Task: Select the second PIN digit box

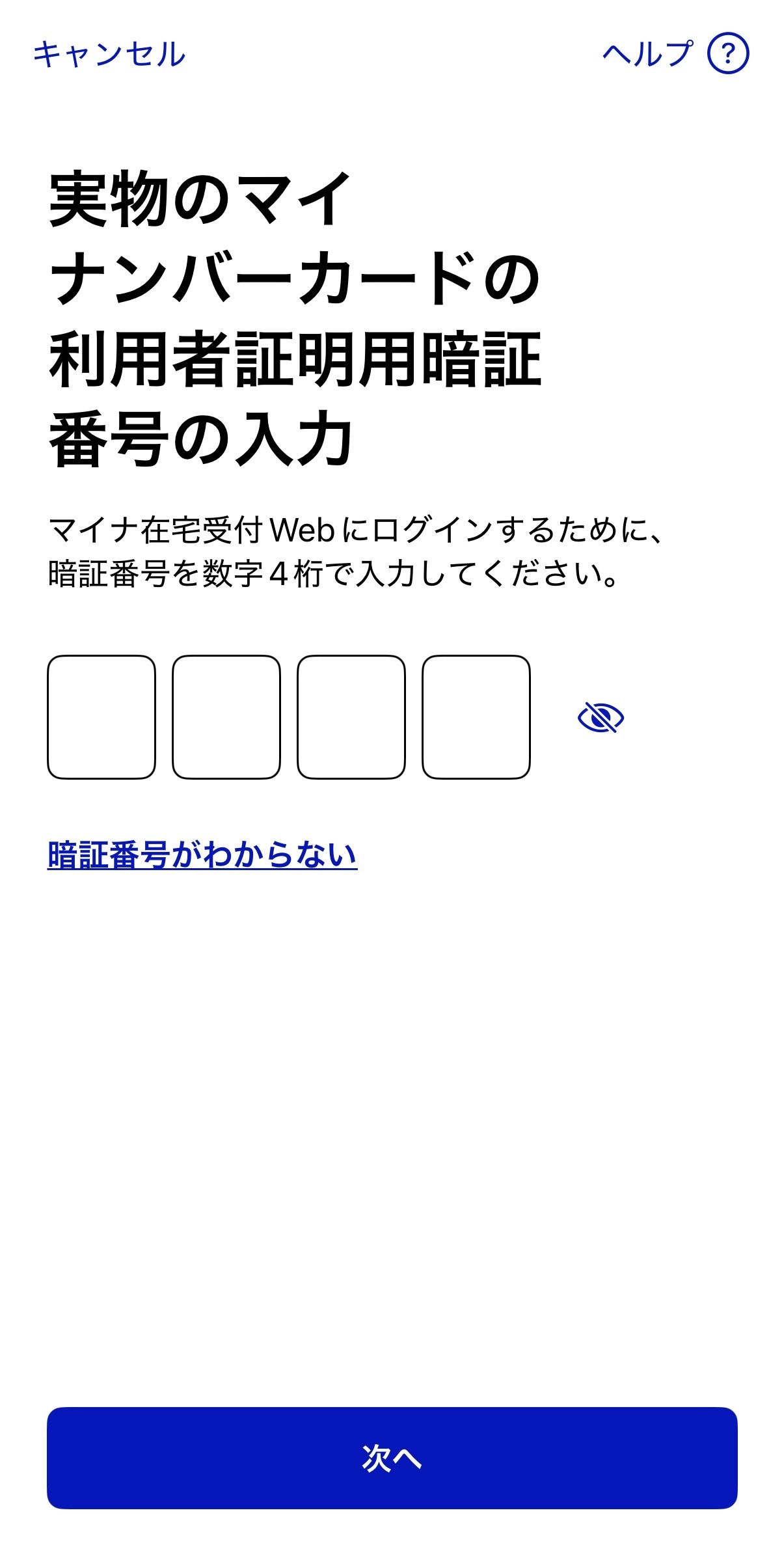Action: click(x=226, y=717)
